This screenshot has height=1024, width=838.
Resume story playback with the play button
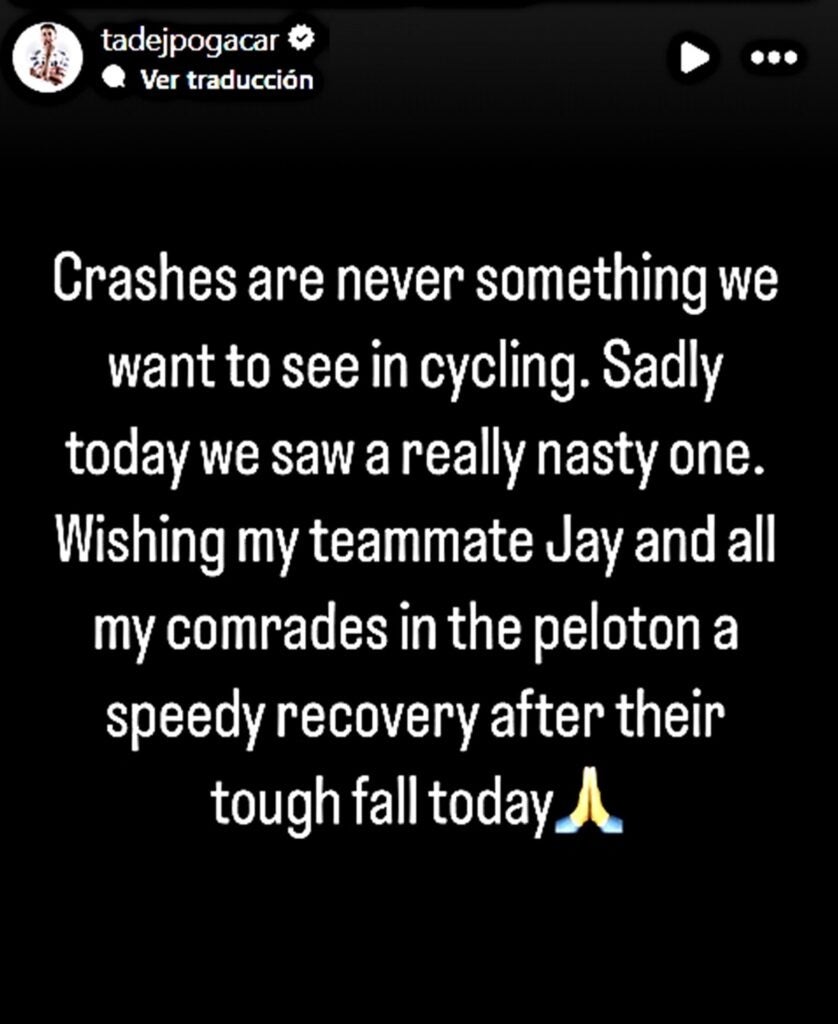click(694, 58)
